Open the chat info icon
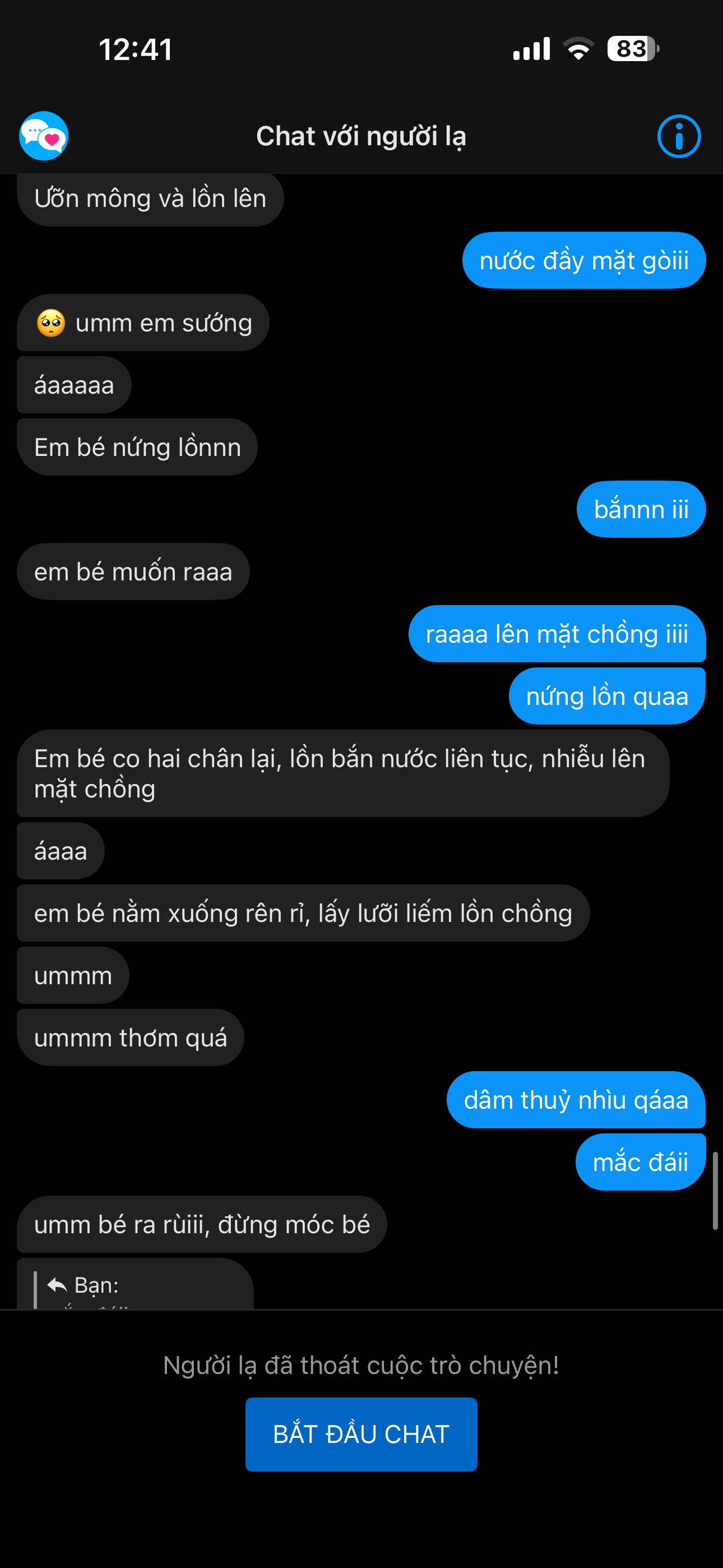The image size is (723, 1568). (x=679, y=136)
